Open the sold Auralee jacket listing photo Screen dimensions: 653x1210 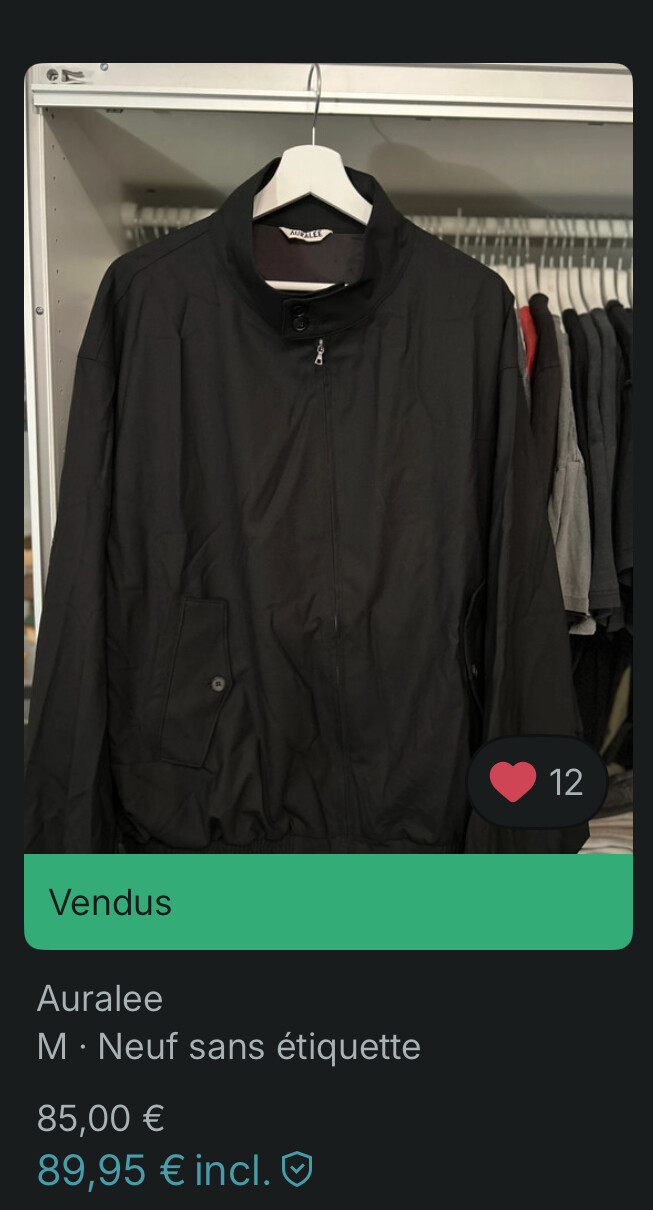pos(300,450)
